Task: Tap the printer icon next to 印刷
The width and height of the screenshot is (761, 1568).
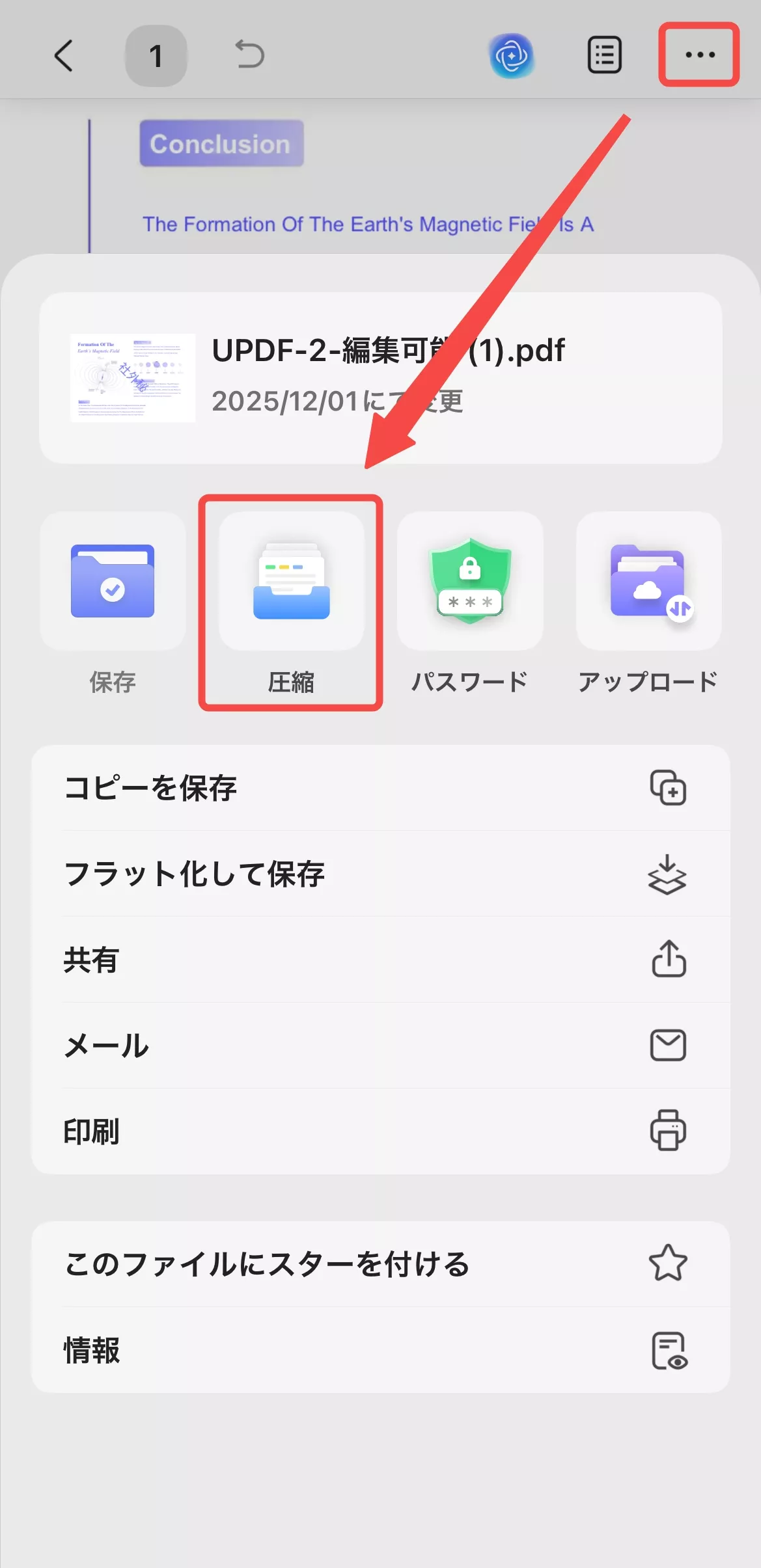Action: pos(669,1132)
